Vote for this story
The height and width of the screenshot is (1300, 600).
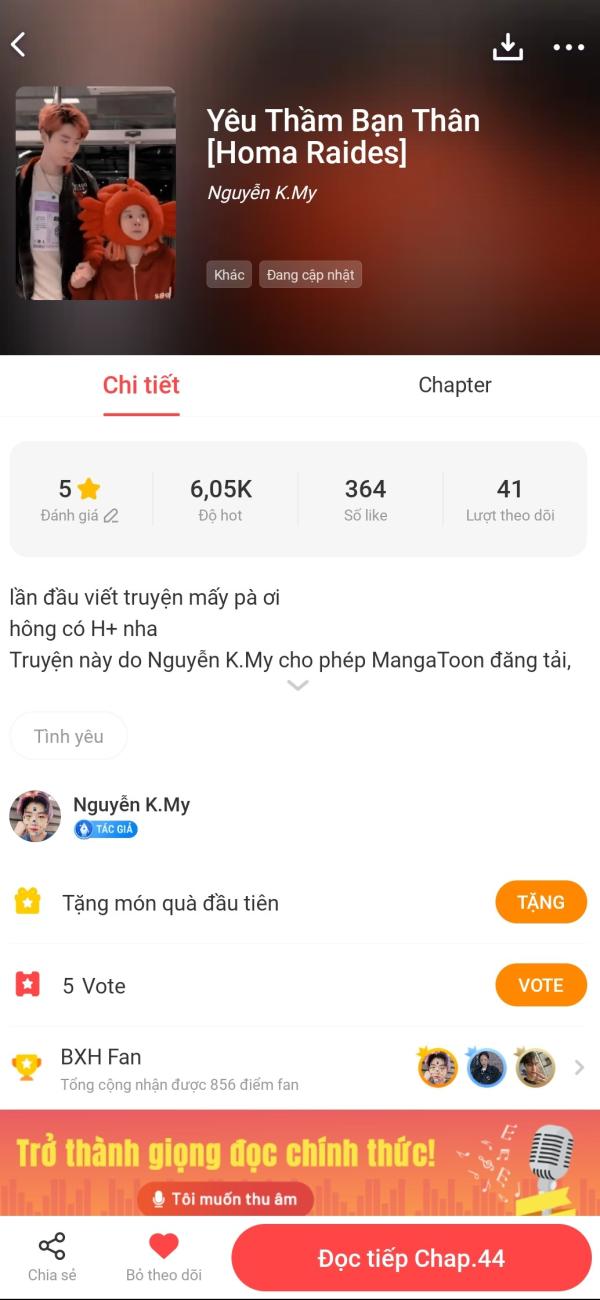tap(540, 985)
